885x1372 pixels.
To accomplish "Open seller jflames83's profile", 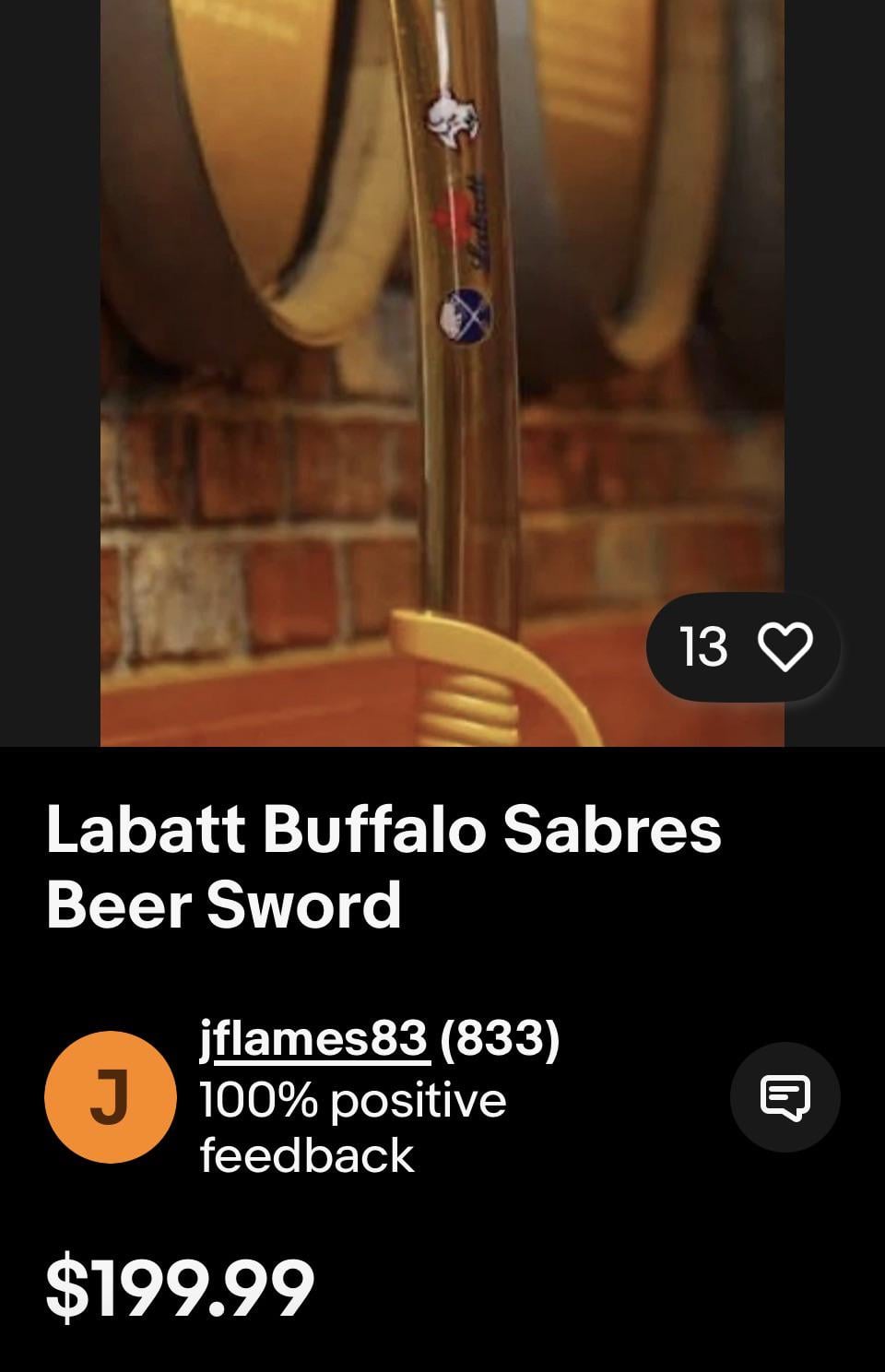I will pos(313,1039).
